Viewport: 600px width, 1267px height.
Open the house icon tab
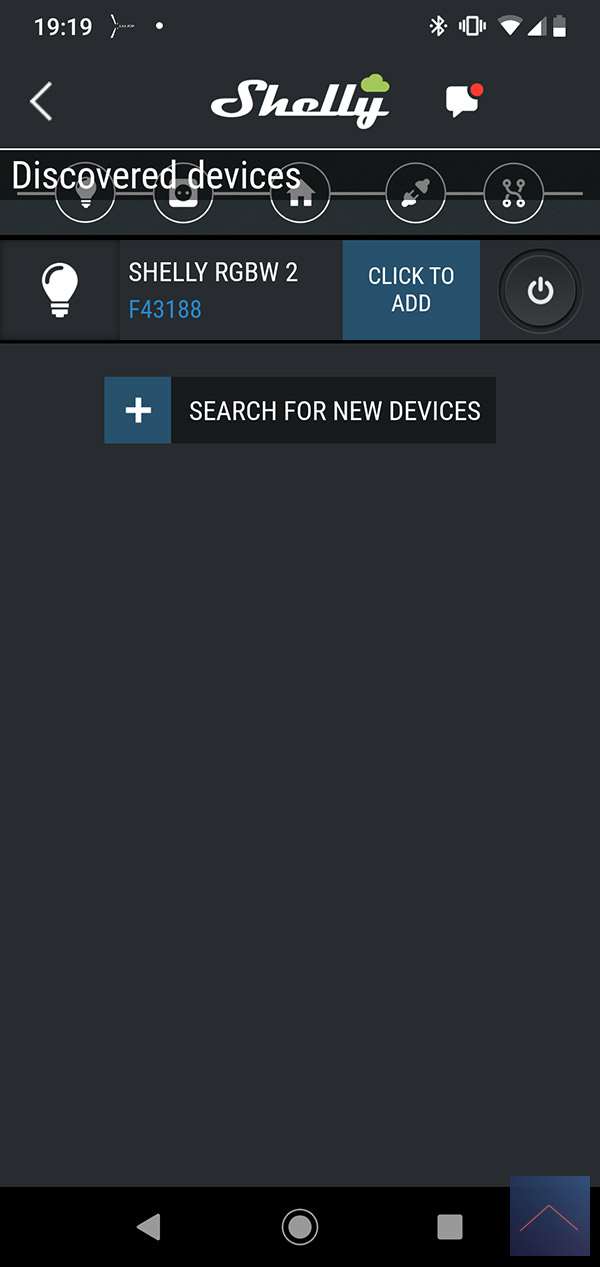click(300, 193)
